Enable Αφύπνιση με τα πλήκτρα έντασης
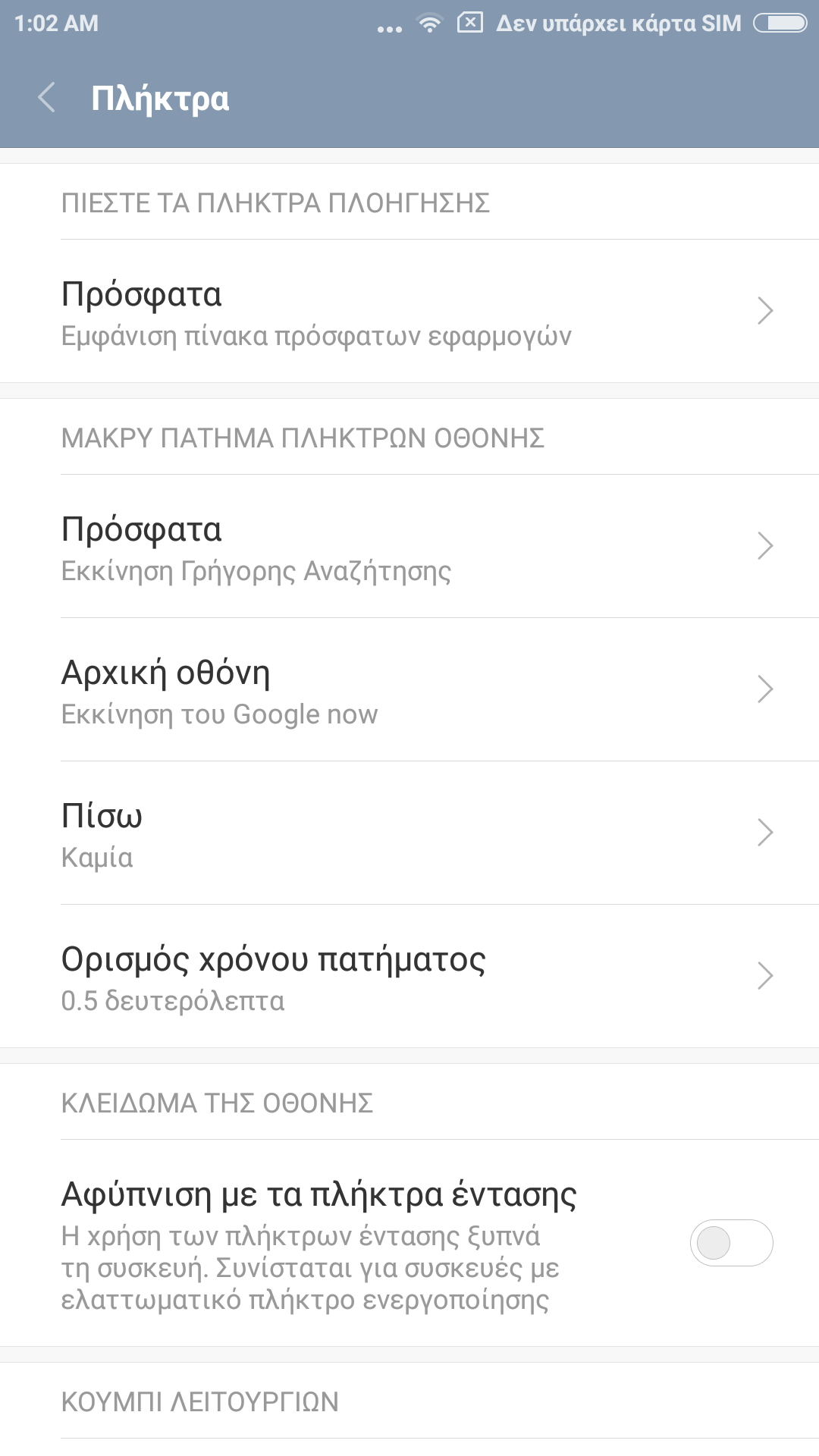This screenshot has height=1456, width=819. point(731,1243)
